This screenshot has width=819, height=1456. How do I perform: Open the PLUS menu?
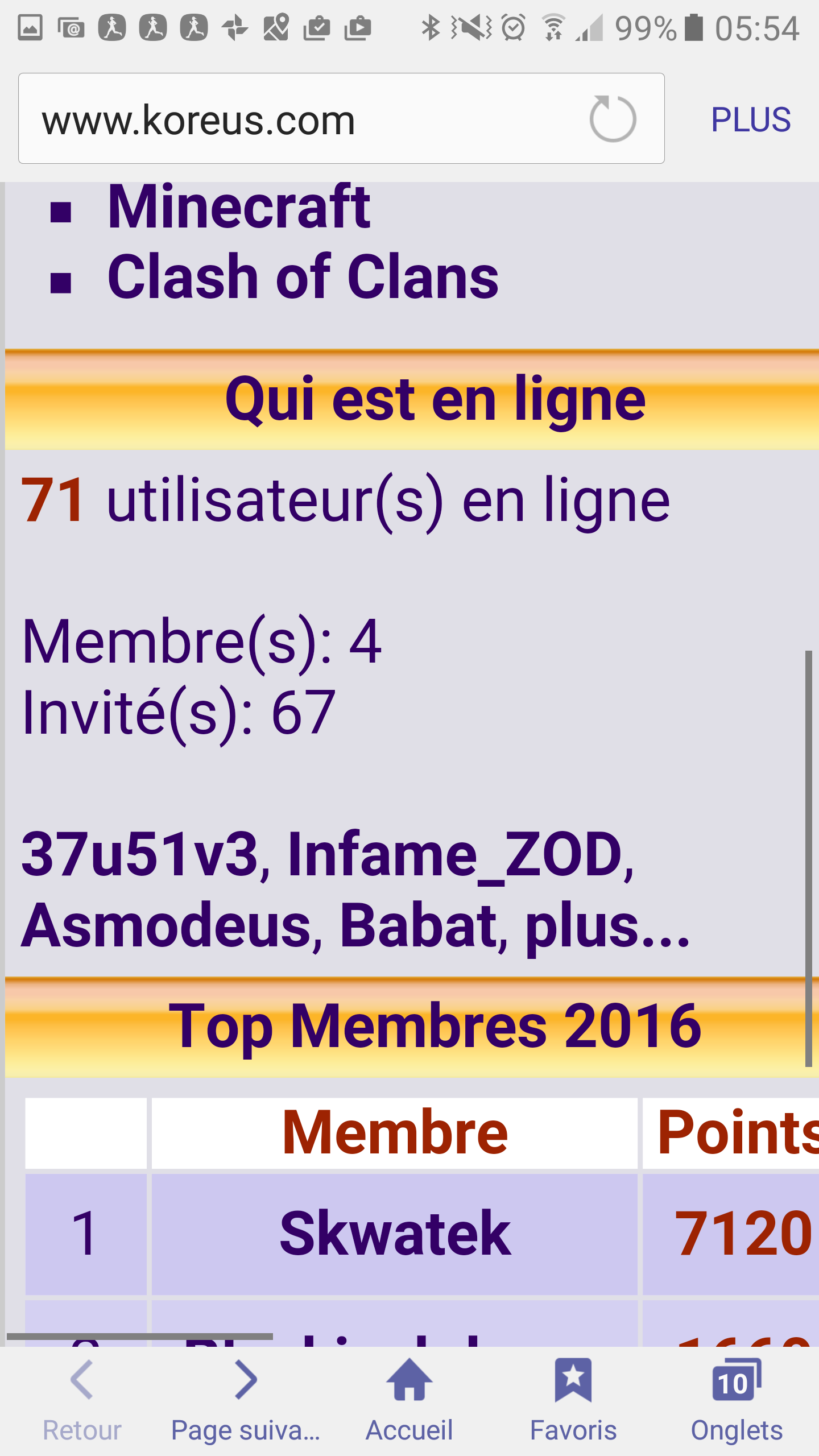click(750, 120)
